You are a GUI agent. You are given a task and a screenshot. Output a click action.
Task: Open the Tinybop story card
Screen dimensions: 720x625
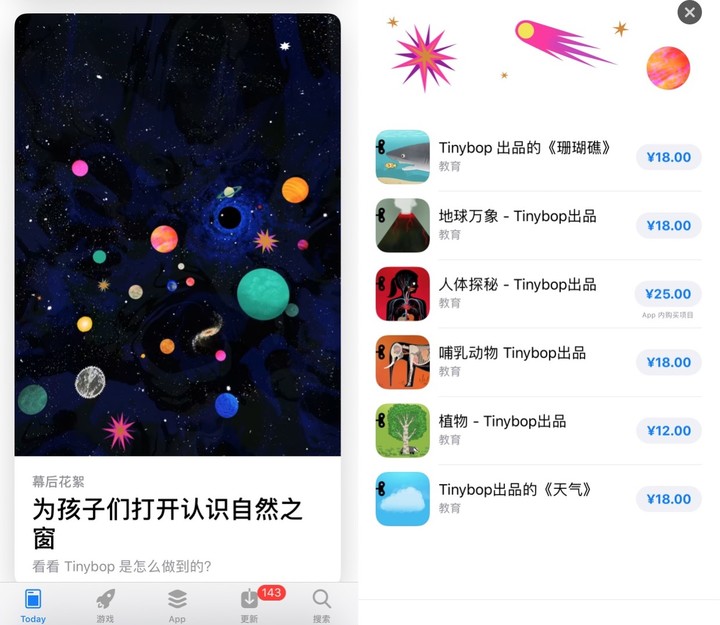[178, 300]
